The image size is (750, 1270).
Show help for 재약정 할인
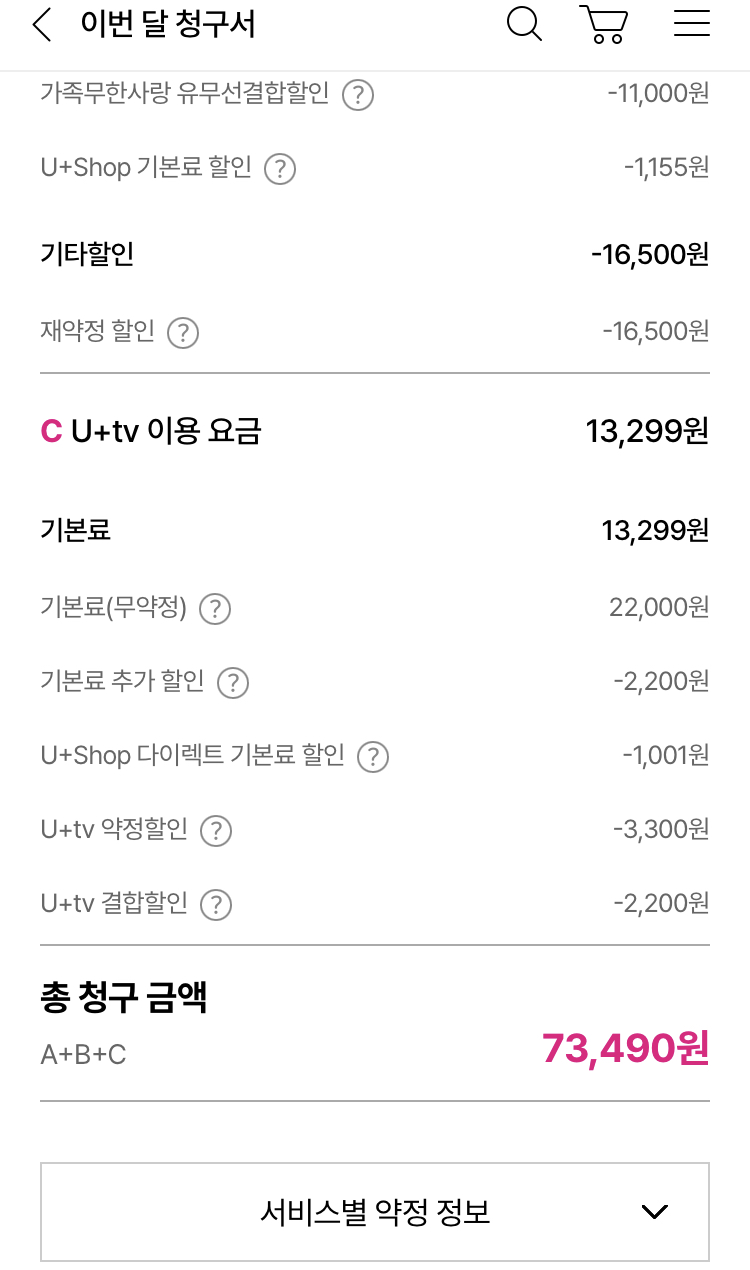click(183, 333)
